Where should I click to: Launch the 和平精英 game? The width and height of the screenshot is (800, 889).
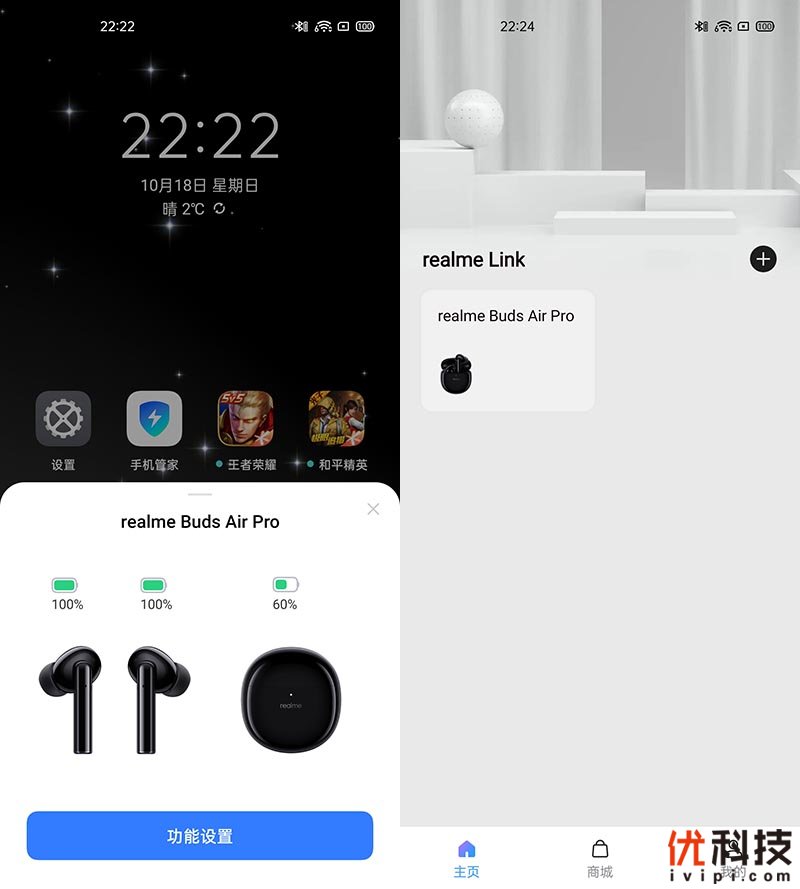click(337, 419)
